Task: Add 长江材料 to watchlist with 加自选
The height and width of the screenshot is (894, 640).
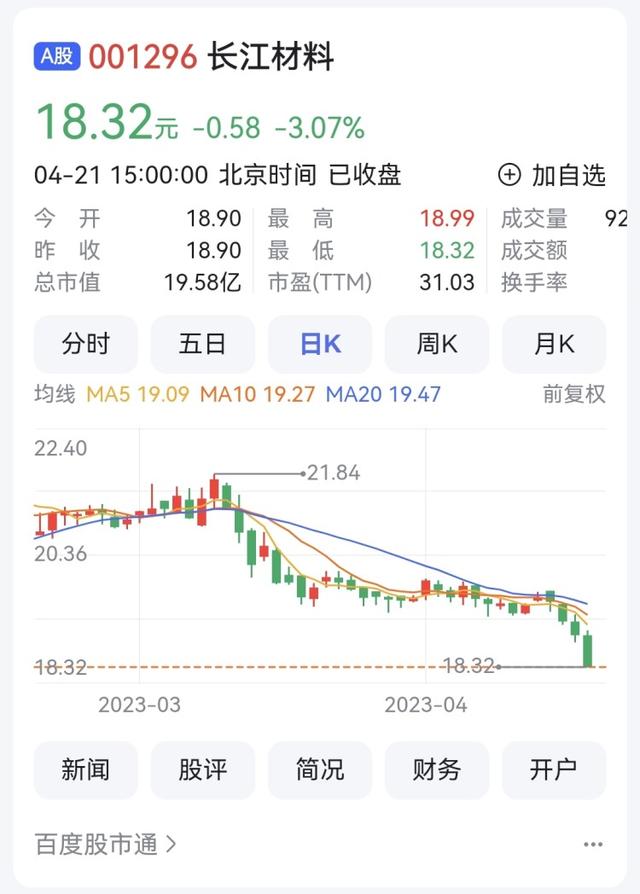Action: point(552,176)
